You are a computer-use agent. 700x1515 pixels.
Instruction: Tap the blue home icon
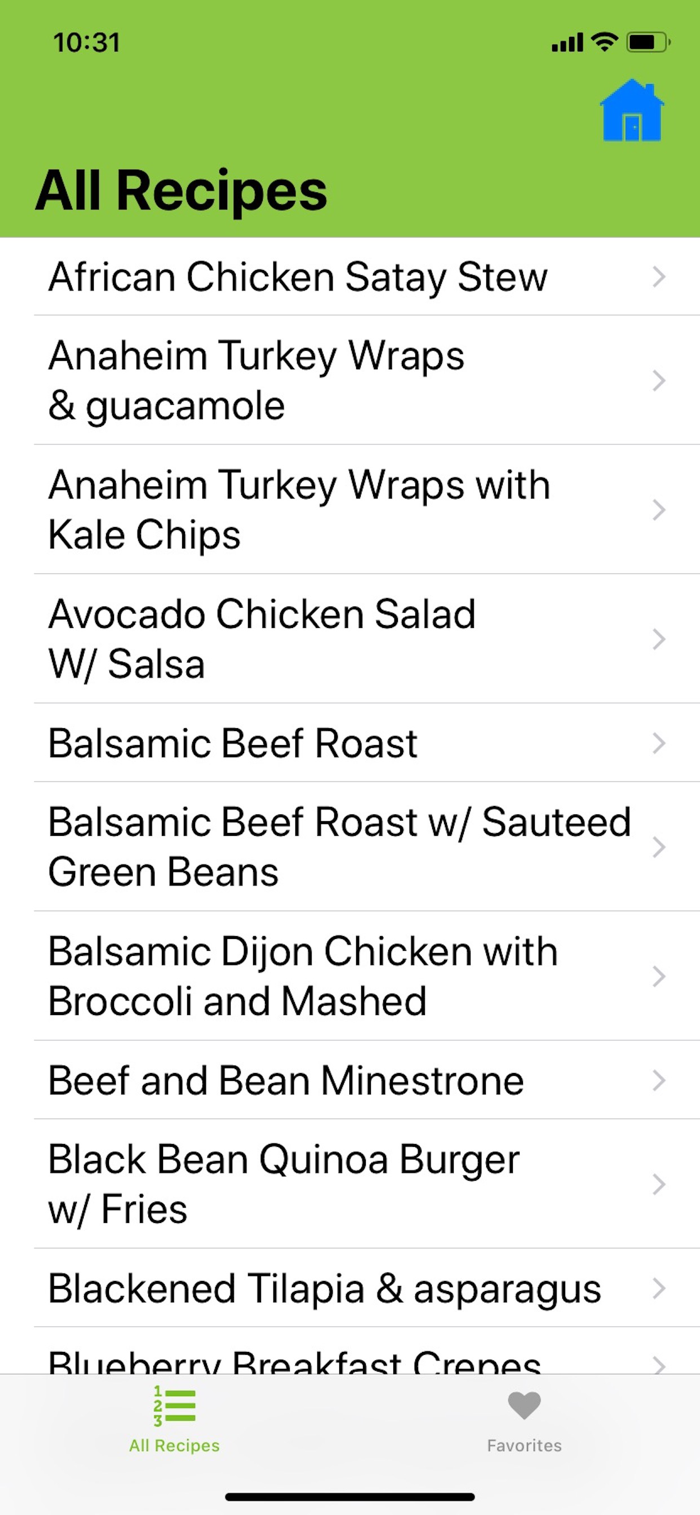click(632, 110)
